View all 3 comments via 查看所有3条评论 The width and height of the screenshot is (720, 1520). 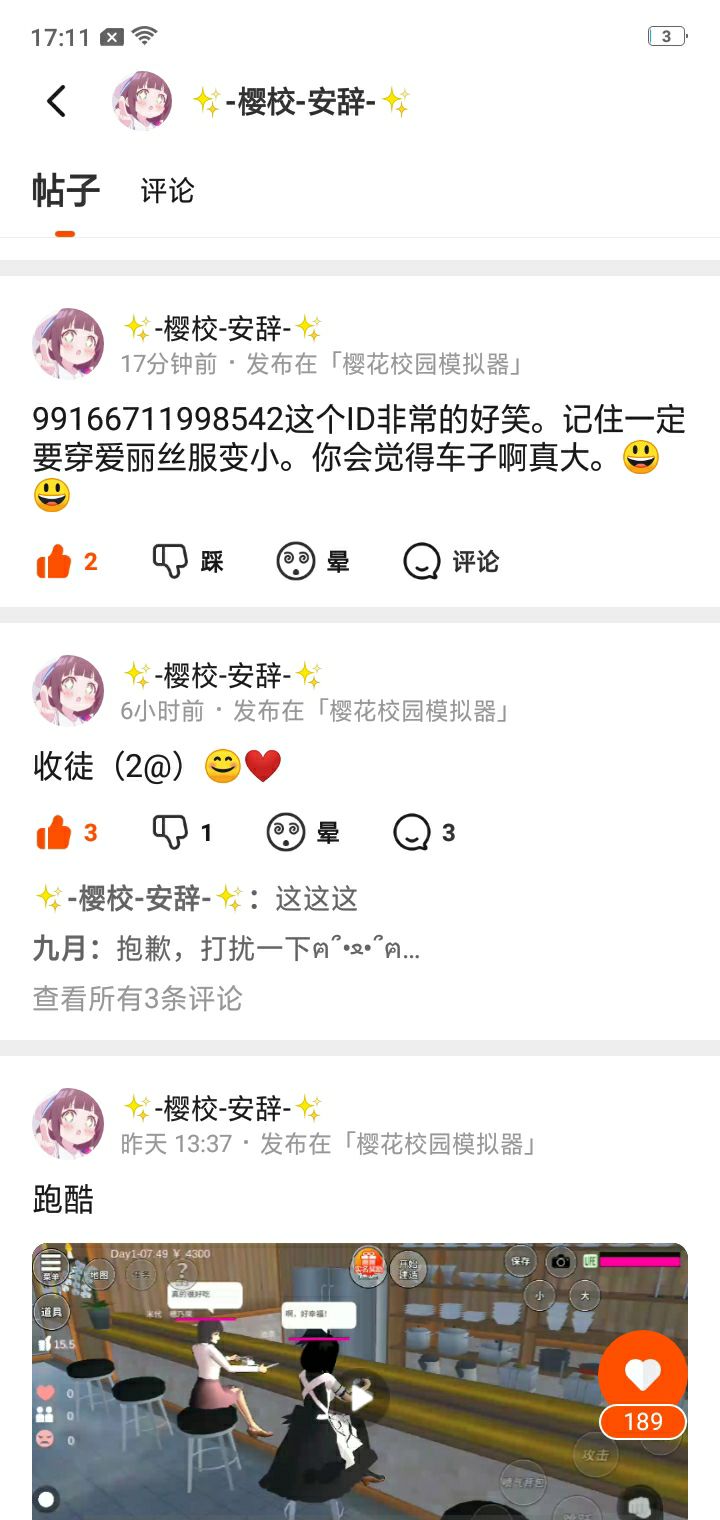coord(138,998)
